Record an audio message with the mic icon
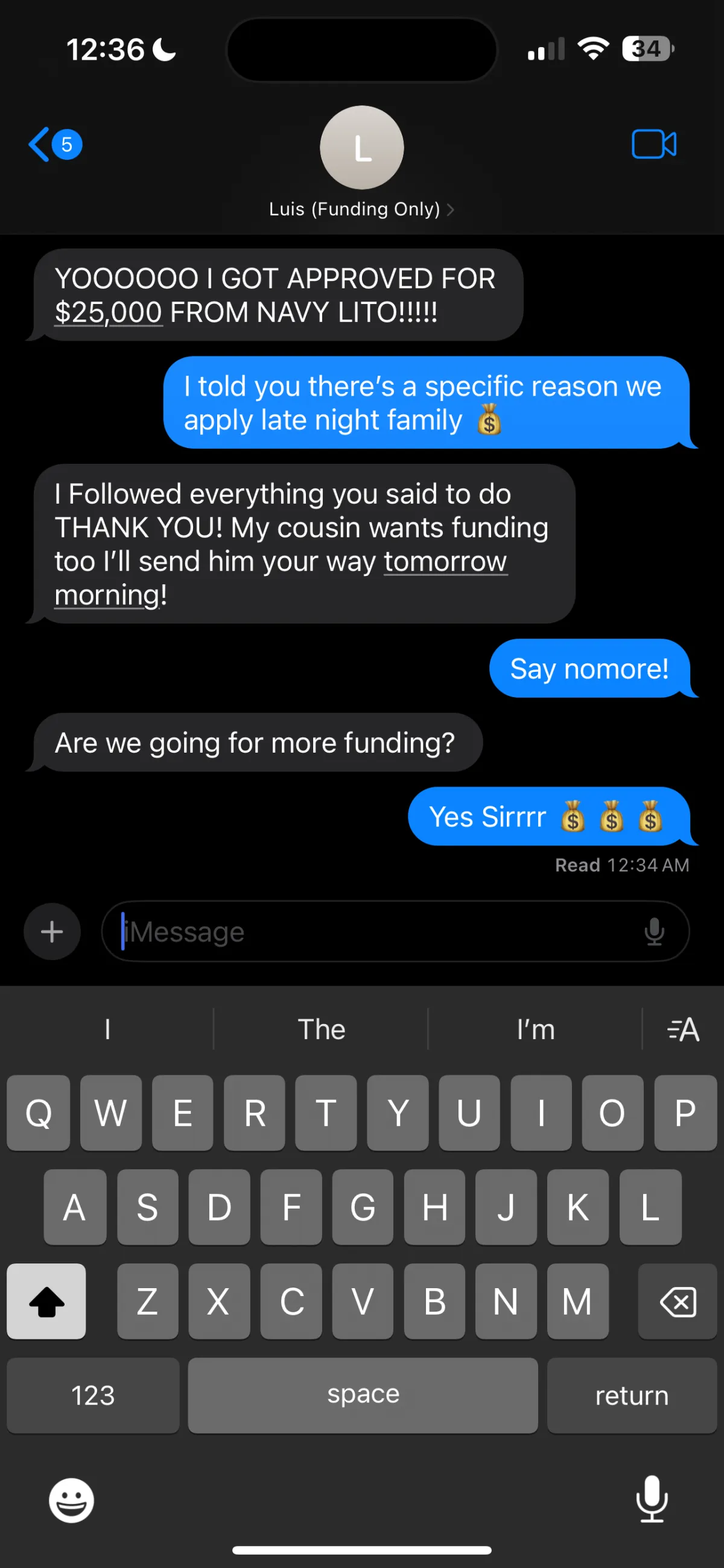 point(654,931)
